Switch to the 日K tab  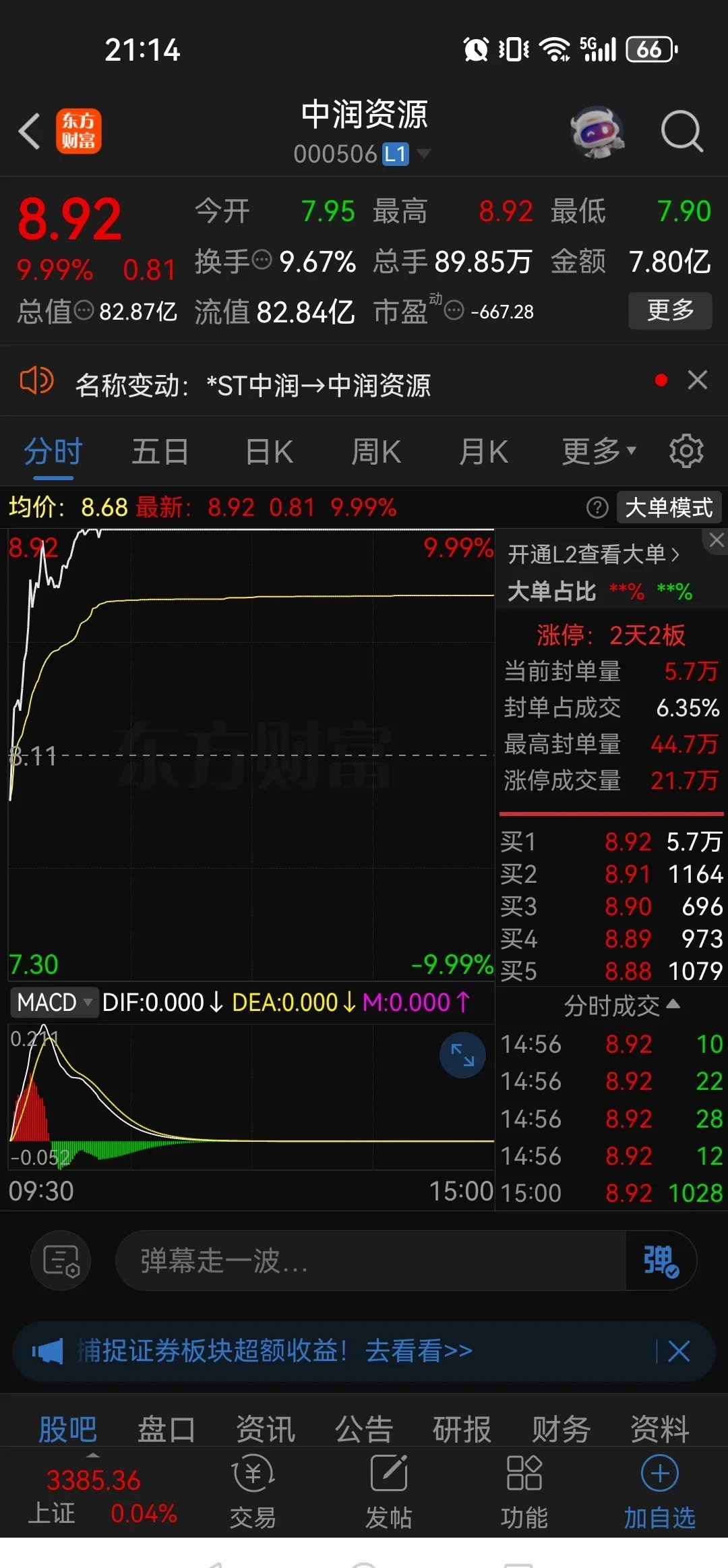tap(268, 451)
